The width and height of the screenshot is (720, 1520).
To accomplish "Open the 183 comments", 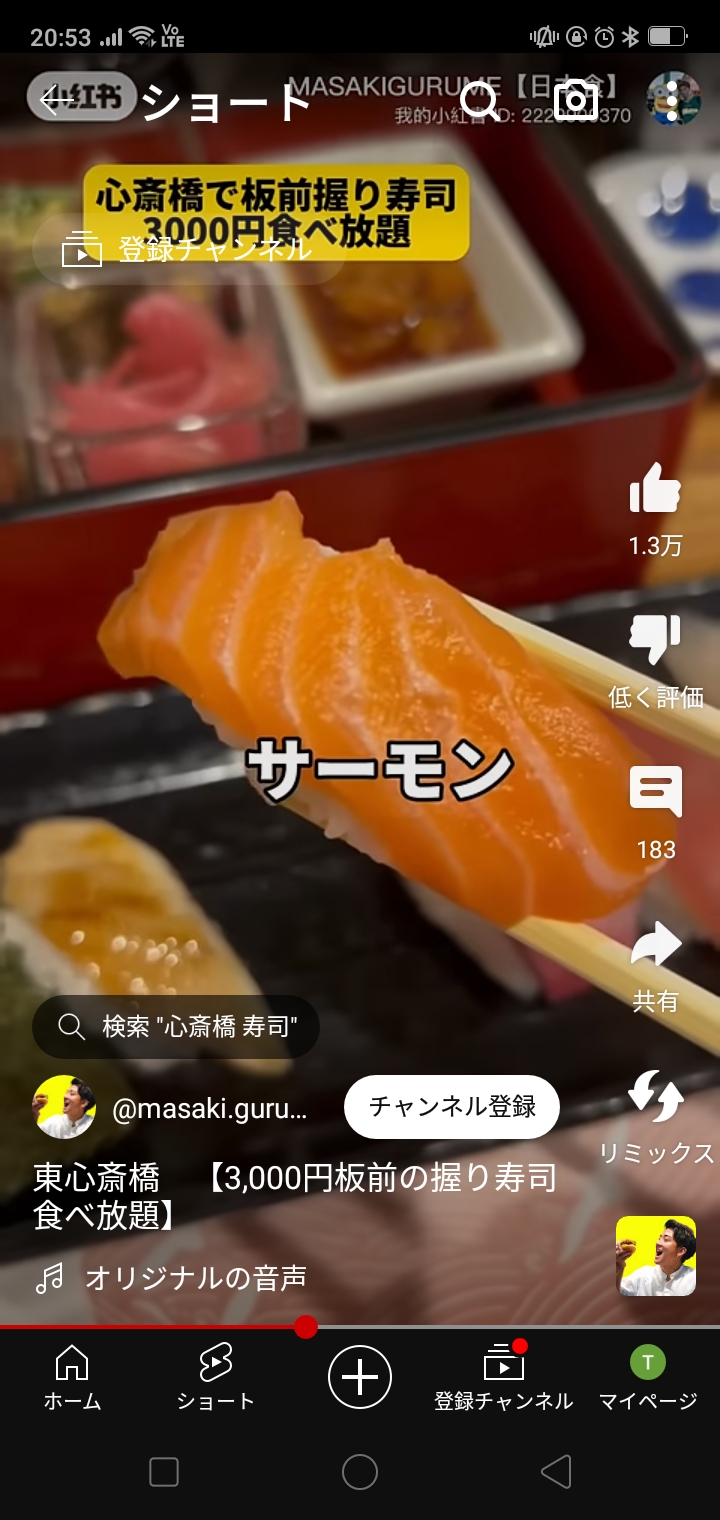I will point(655,792).
